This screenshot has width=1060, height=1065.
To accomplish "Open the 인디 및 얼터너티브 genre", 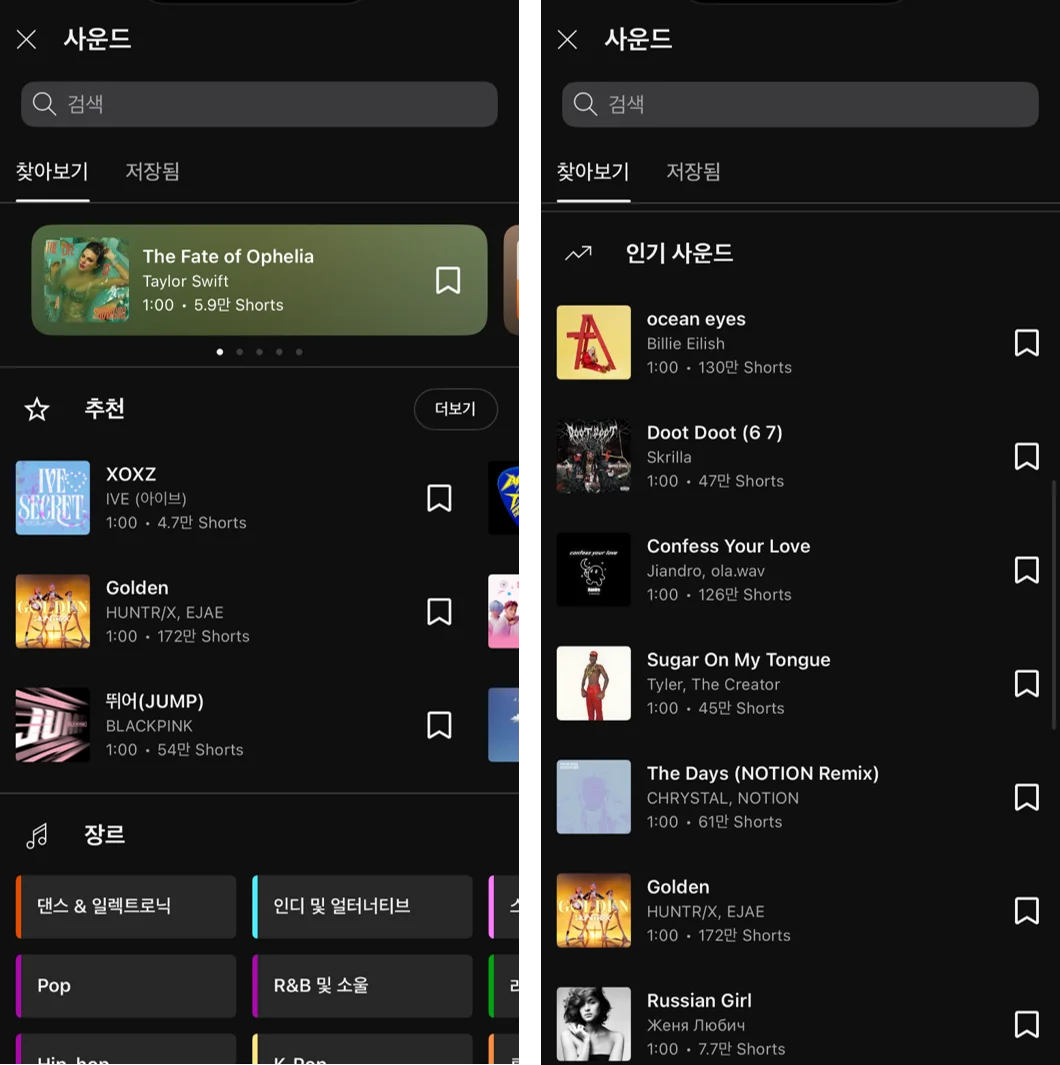I will (363, 906).
